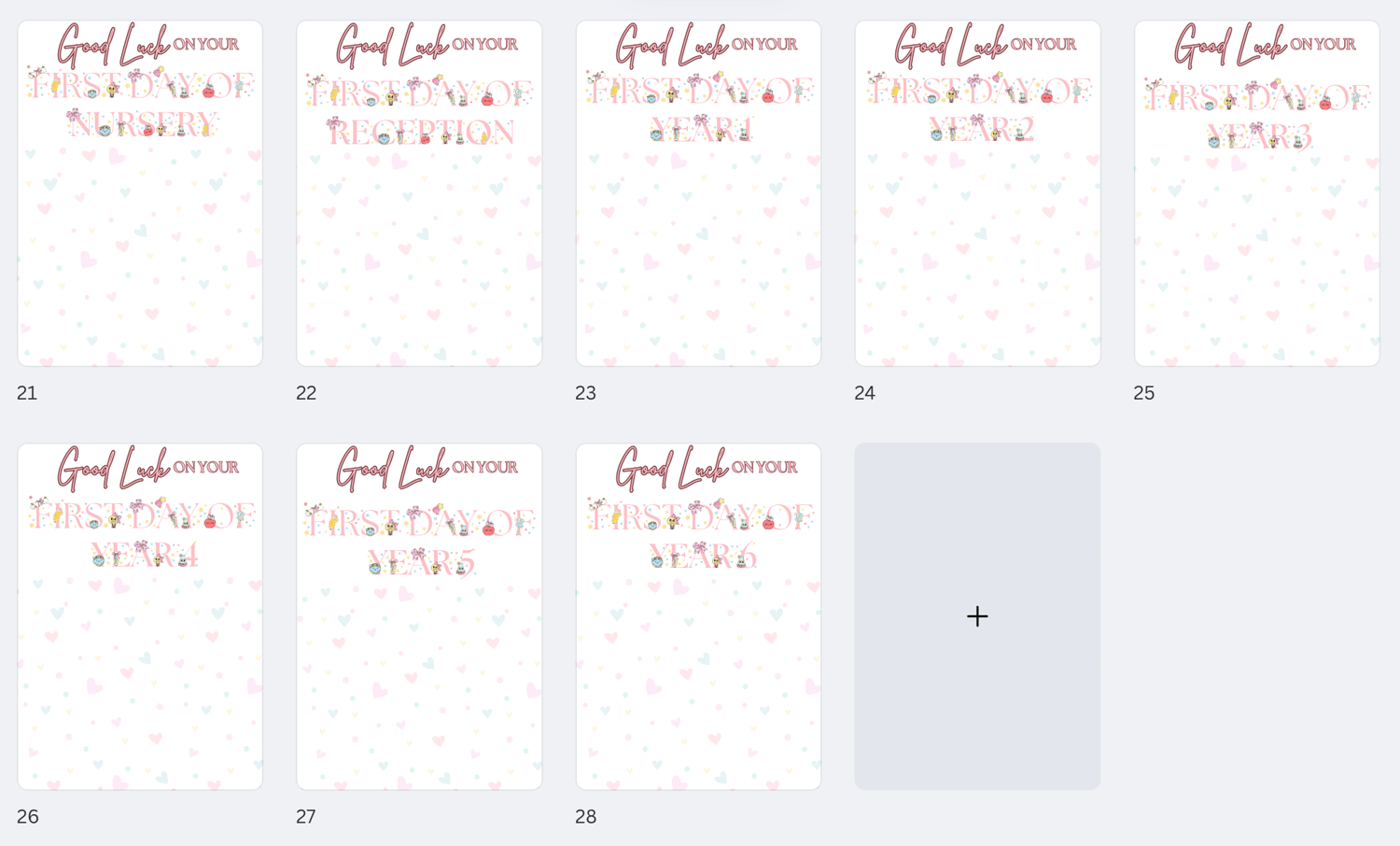Open page 25 Year 3 design
Image resolution: width=1400 pixels, height=846 pixels.
[x=1256, y=193]
